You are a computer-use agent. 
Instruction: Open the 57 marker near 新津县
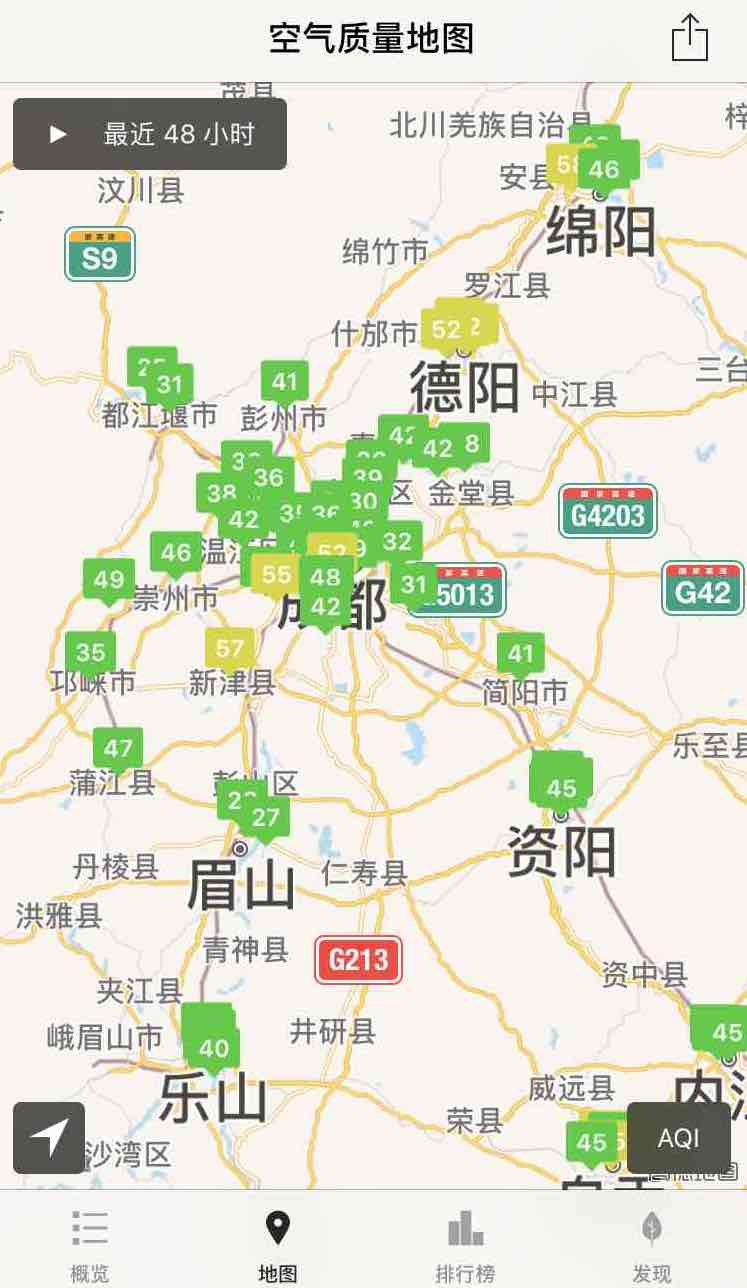coord(229,648)
